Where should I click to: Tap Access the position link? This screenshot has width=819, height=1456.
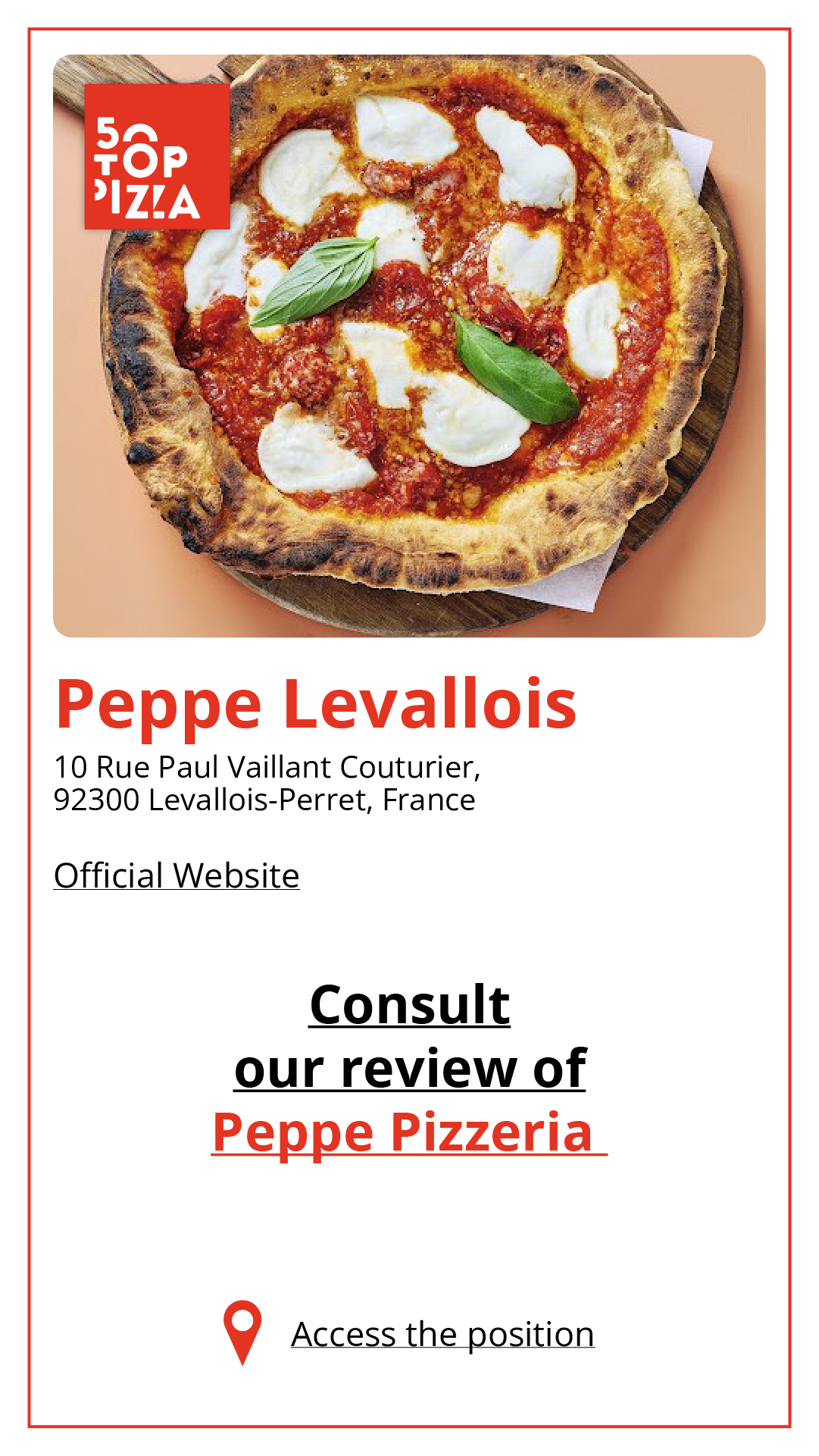point(442,1335)
